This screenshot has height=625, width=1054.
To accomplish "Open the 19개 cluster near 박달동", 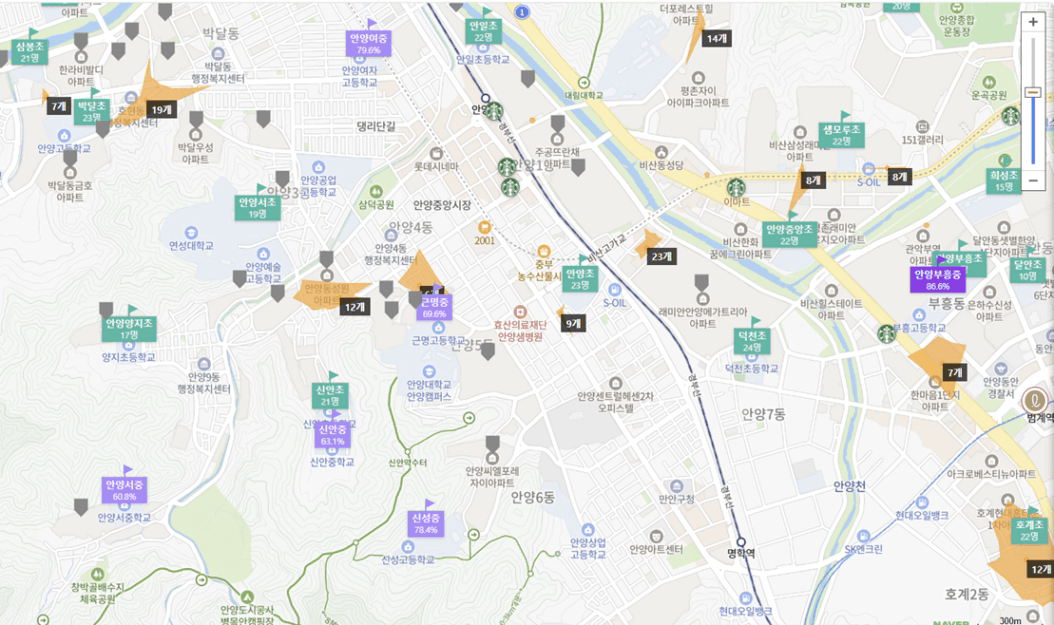I will tap(161, 110).
